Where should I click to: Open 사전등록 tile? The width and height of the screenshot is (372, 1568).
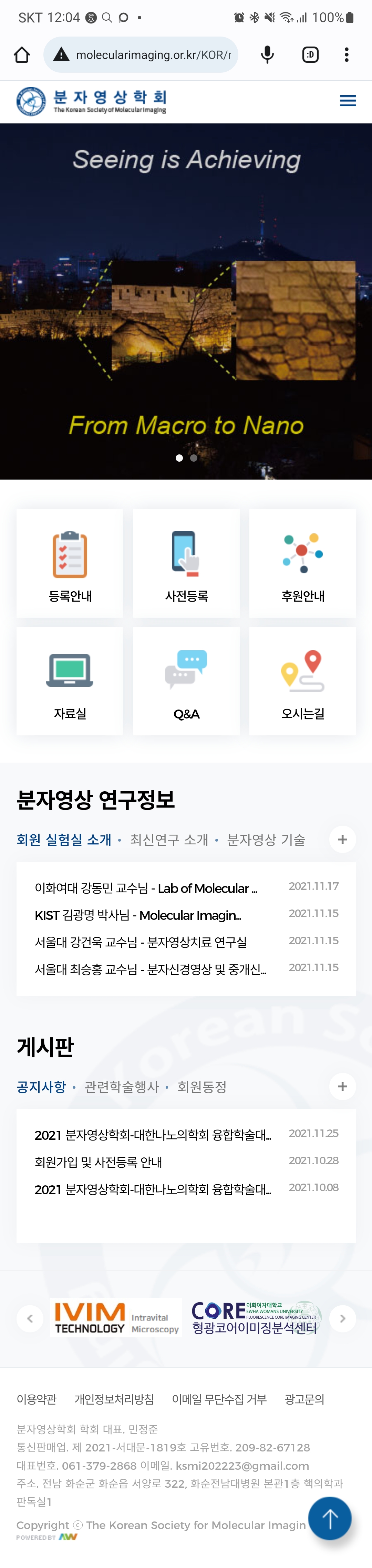[x=186, y=564]
